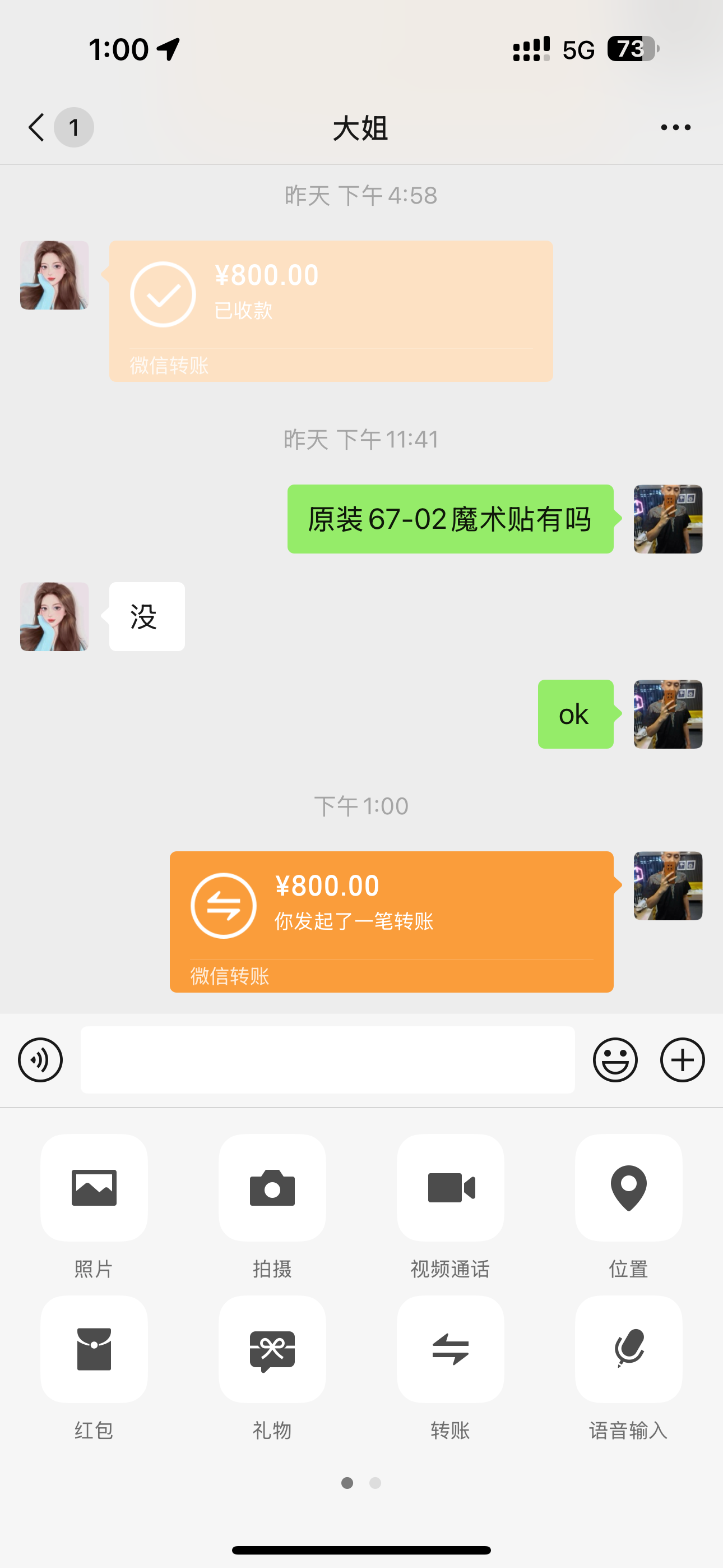The width and height of the screenshot is (723, 1568).
Task: Open the emoji picker
Action: click(x=615, y=1060)
